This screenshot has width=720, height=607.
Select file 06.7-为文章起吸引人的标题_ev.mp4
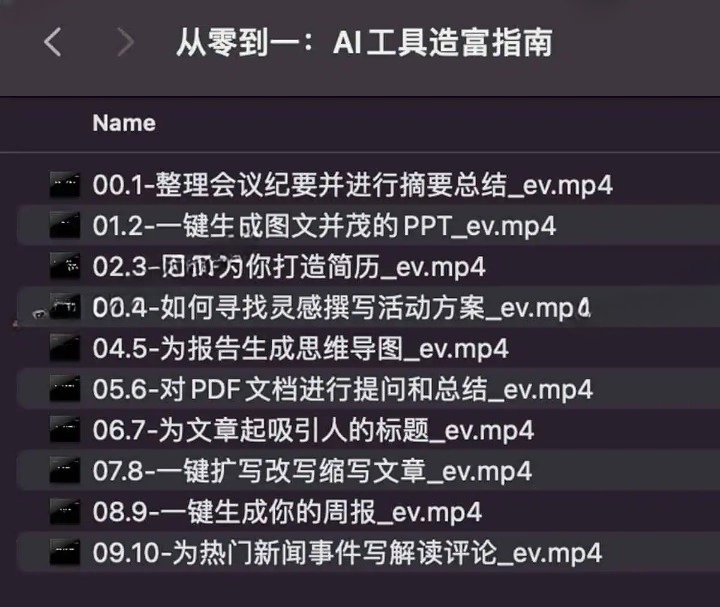click(x=313, y=430)
